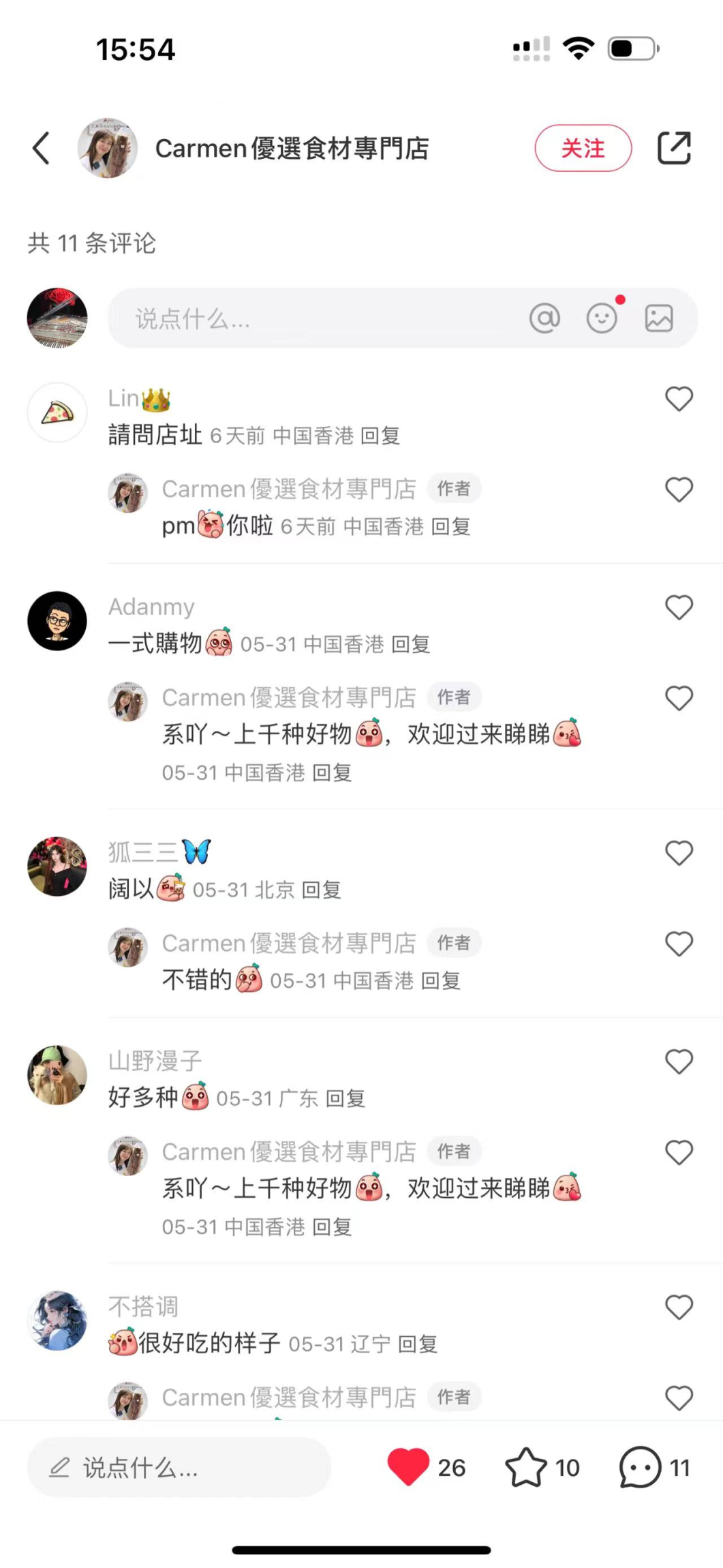Viewport: 723px width, 1568px height.
Task: Like the author's reply pm你啦
Action: click(x=679, y=489)
